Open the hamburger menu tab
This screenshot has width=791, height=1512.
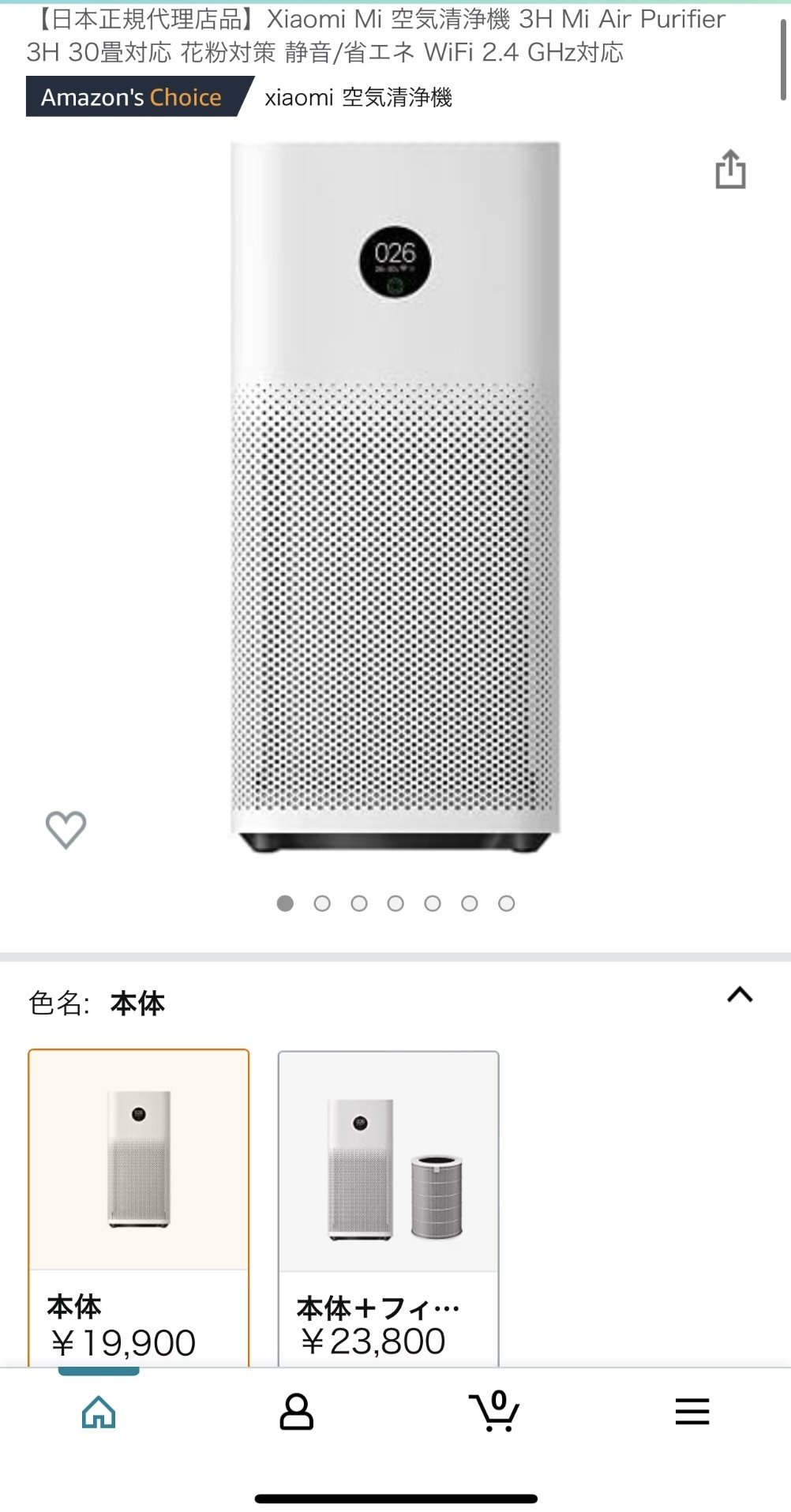(x=692, y=1413)
